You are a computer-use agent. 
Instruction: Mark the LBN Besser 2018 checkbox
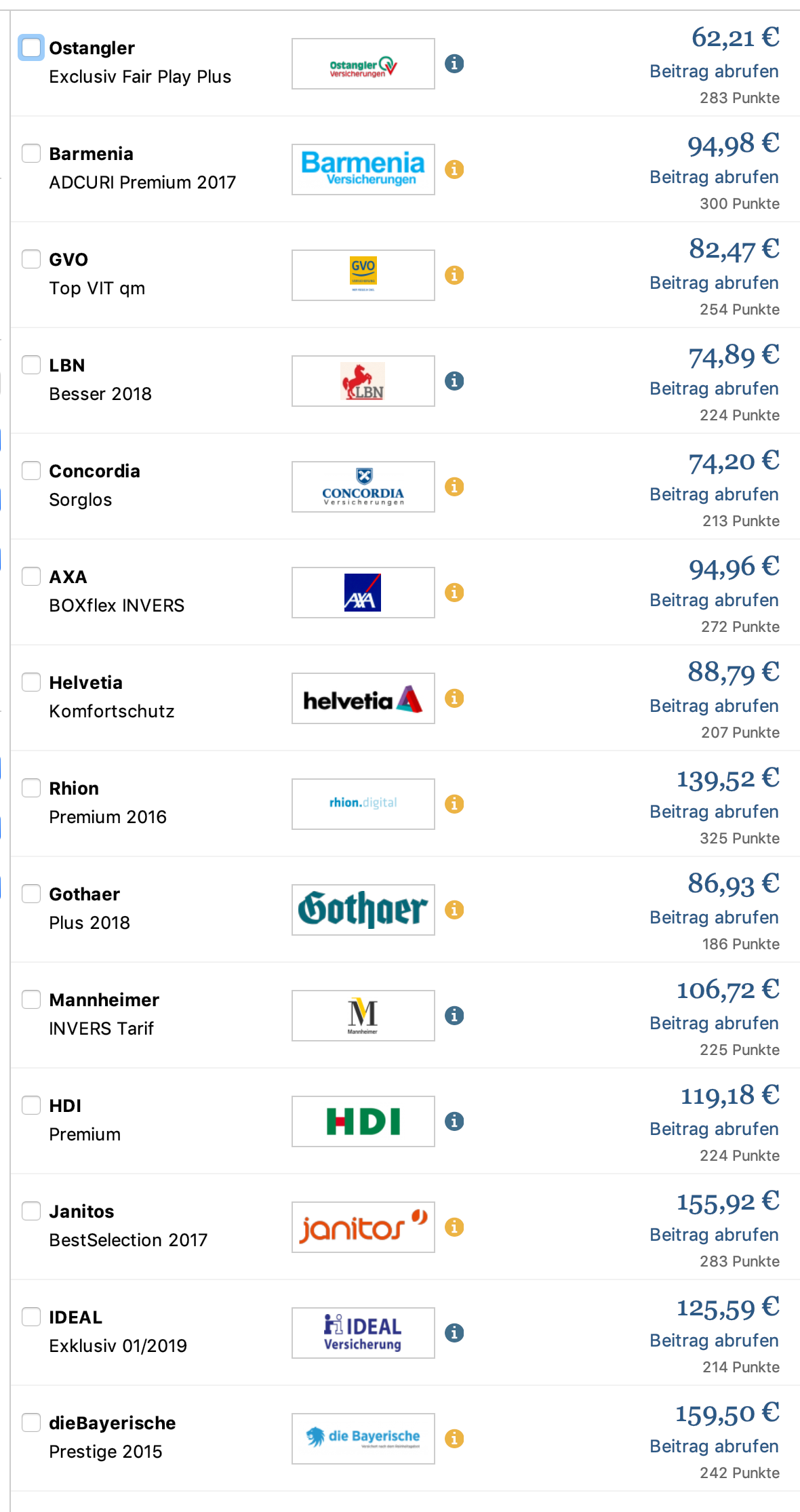31,365
